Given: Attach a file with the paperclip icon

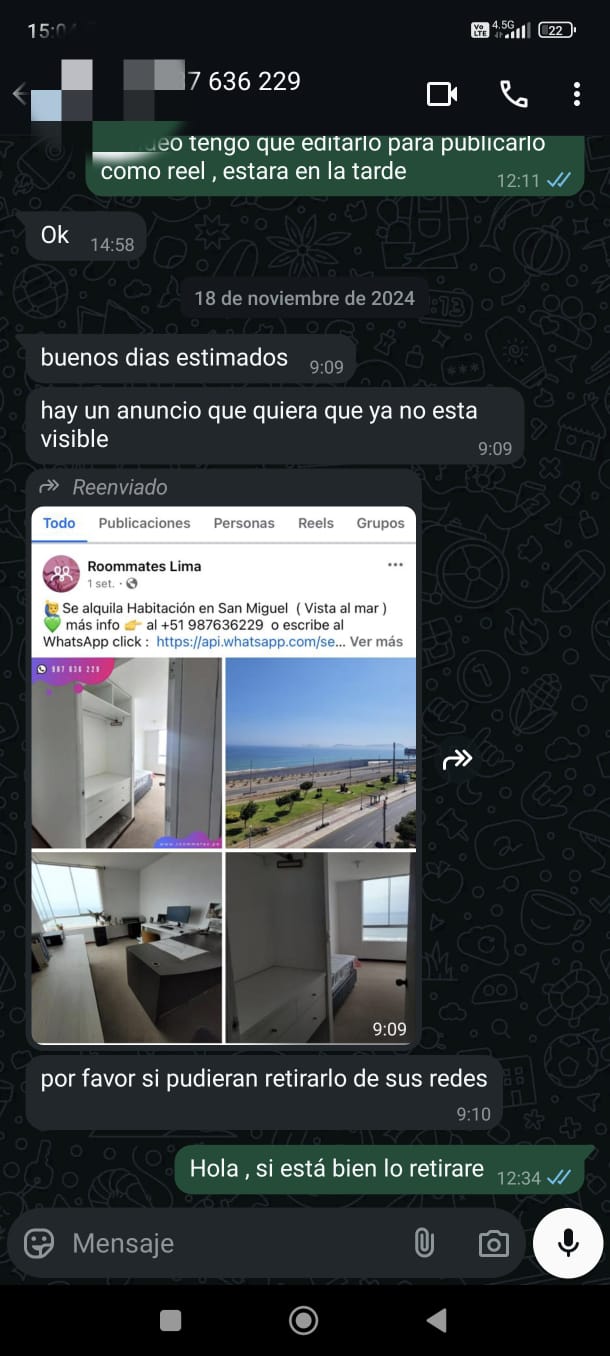Looking at the screenshot, I should tap(424, 1243).
